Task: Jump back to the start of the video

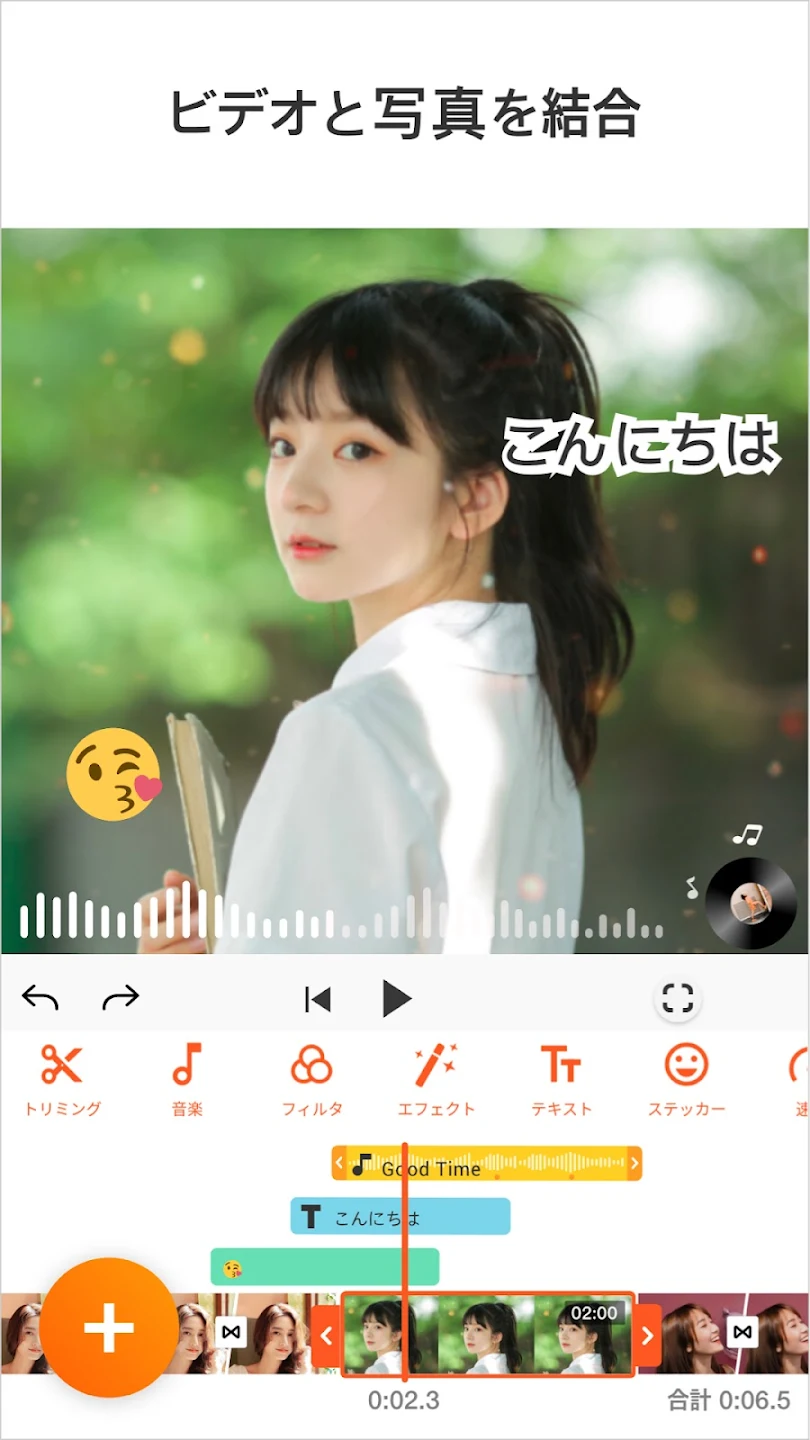Action: 318,999
